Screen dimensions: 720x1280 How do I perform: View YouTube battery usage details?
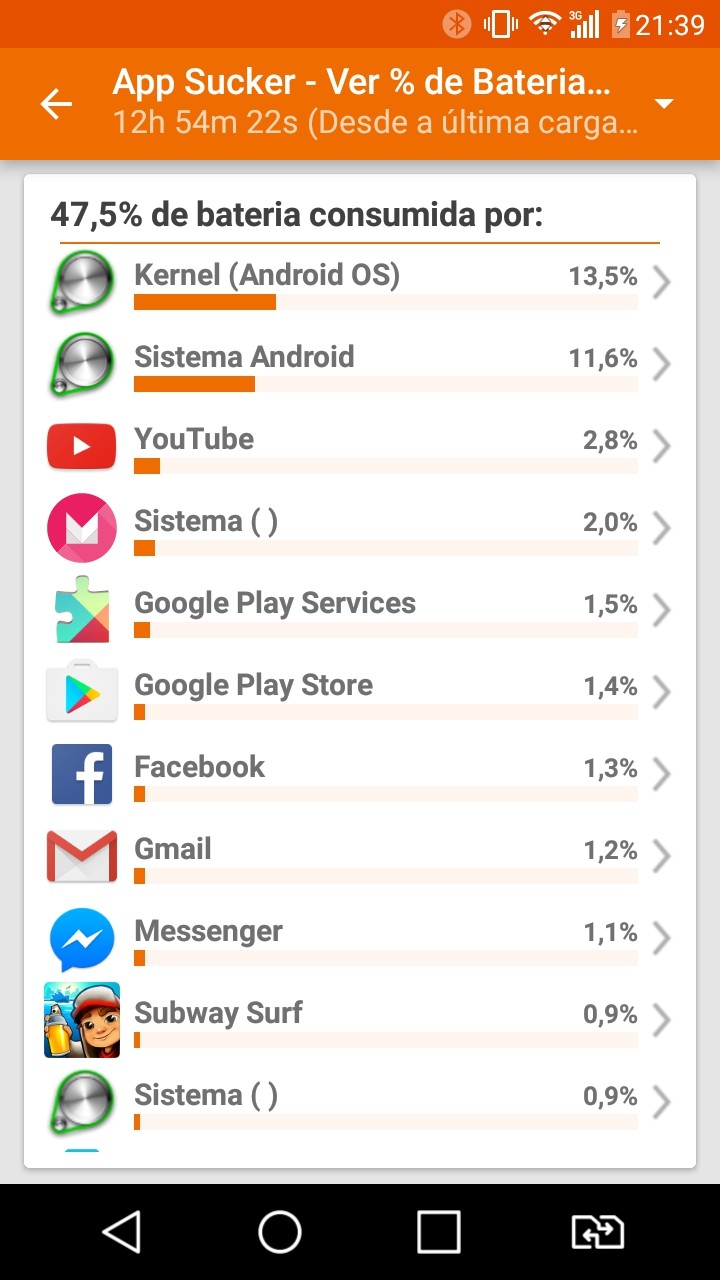click(x=360, y=448)
